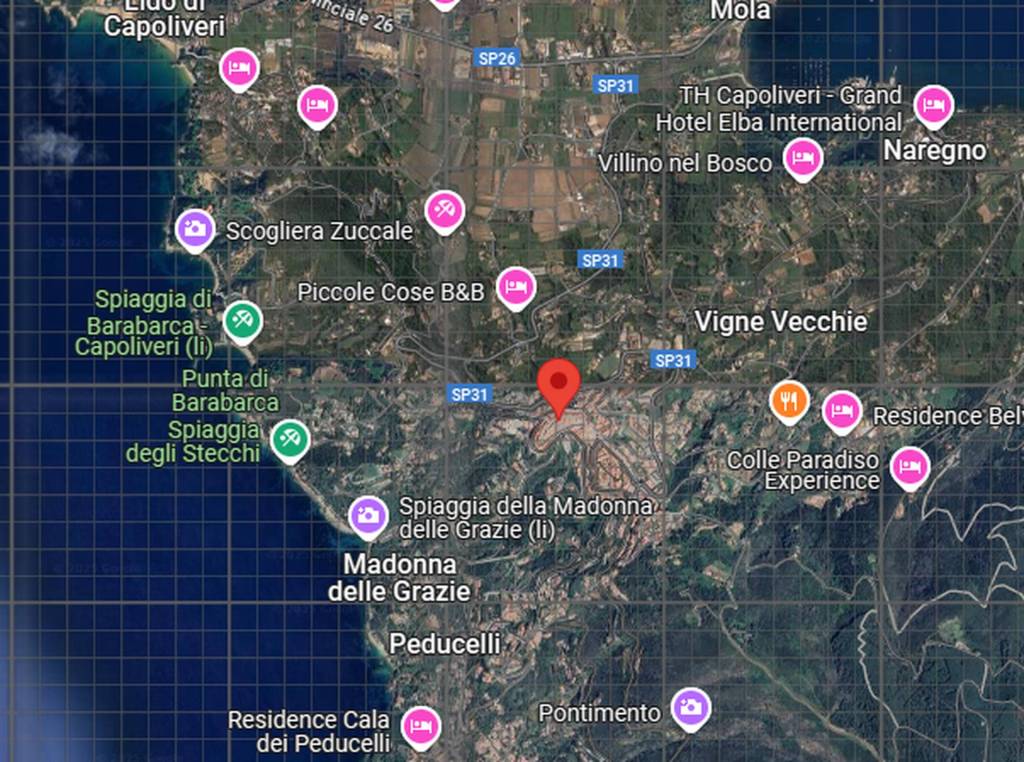Open Piccole Cose B&B hotel pin
The image size is (1024, 762).
point(516,287)
